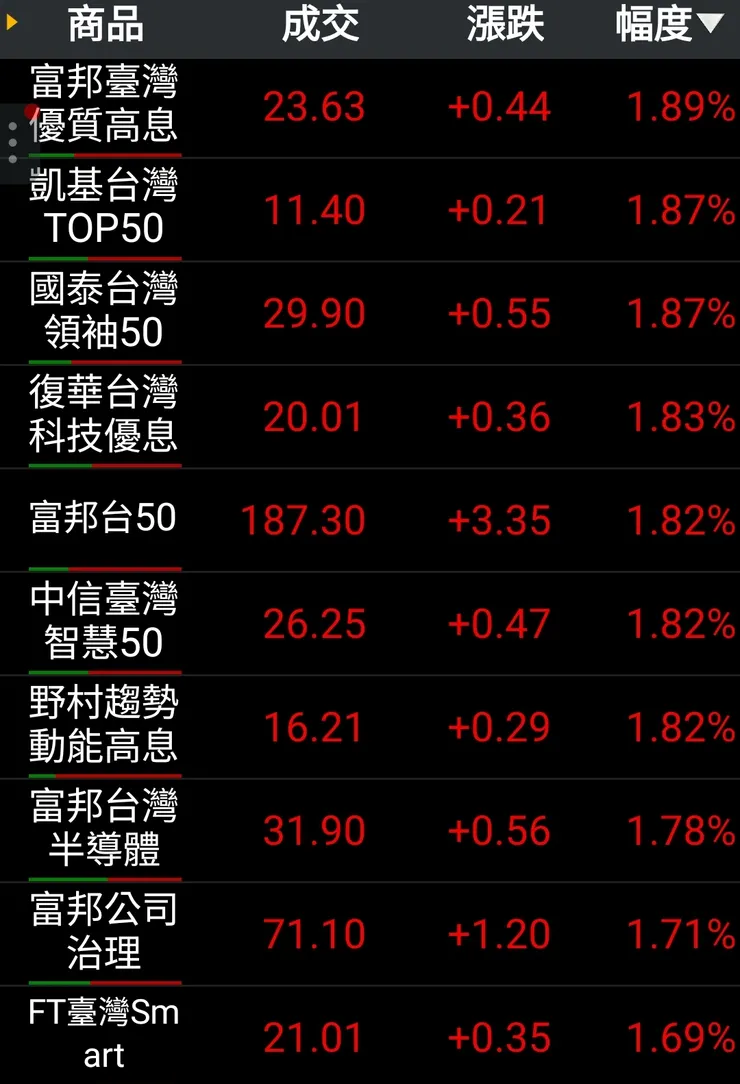Open the 富邦台50 quote

tap(105, 519)
